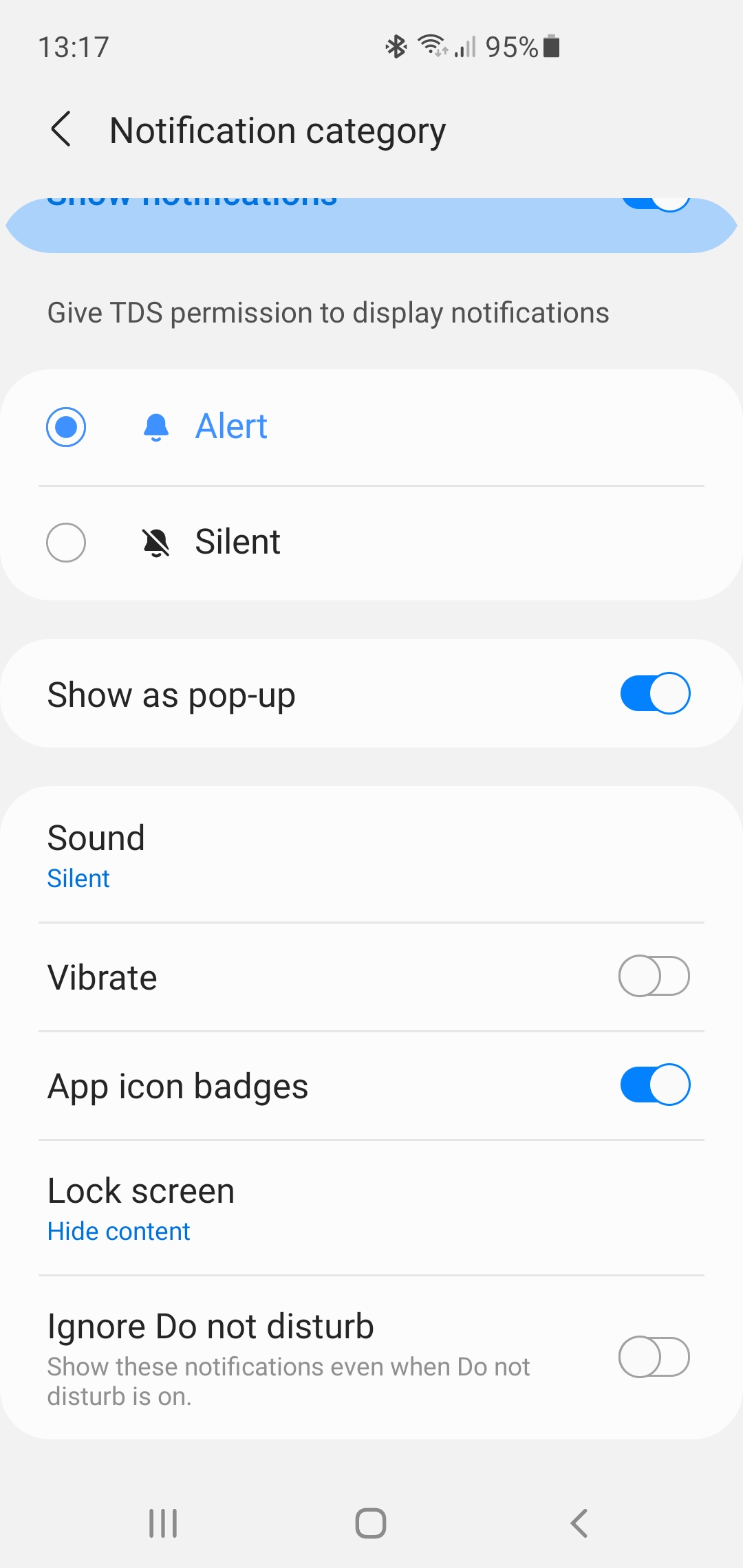
Task: Select the Silent notification option
Action: [x=66, y=542]
